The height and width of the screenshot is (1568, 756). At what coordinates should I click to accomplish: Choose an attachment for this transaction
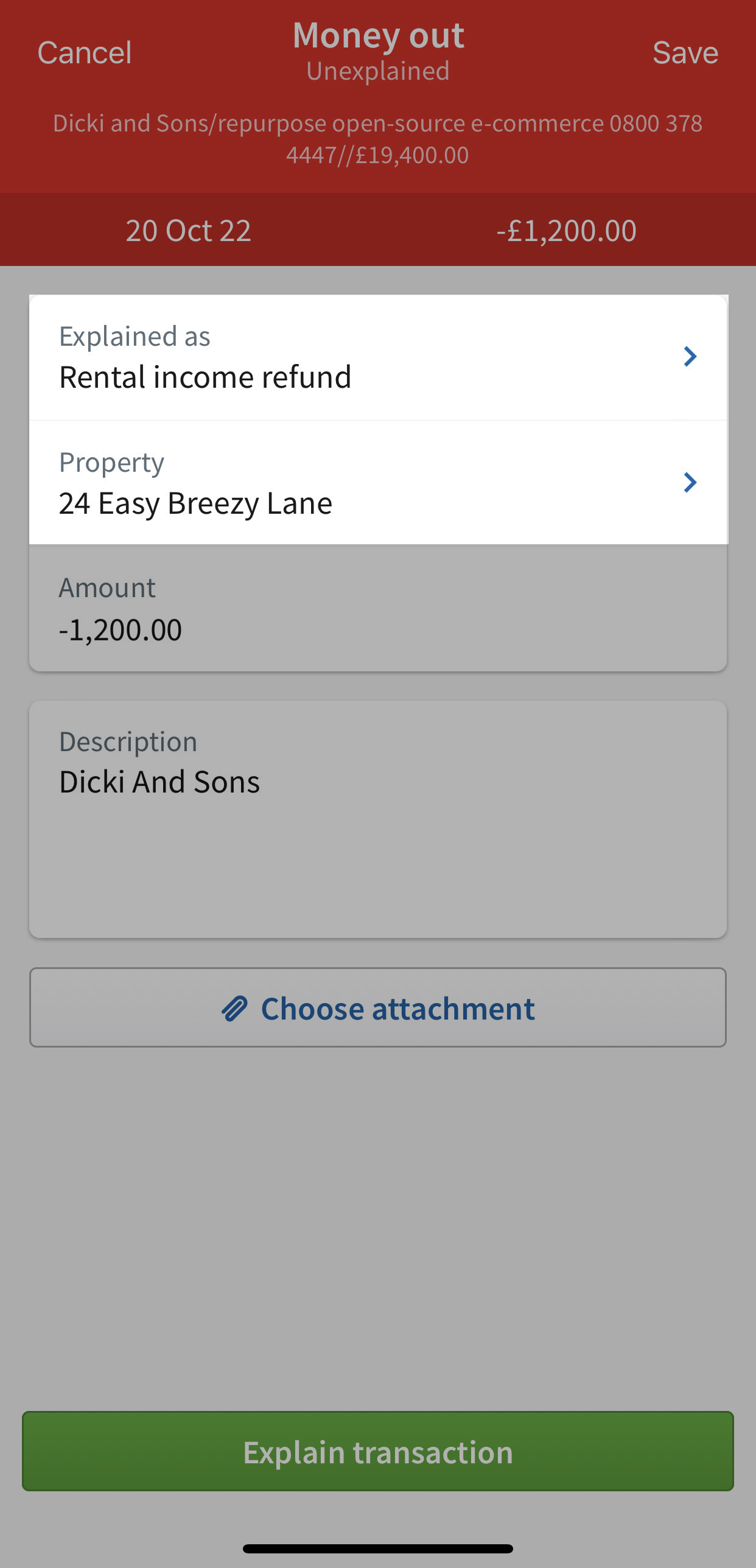pyautogui.click(x=377, y=1007)
